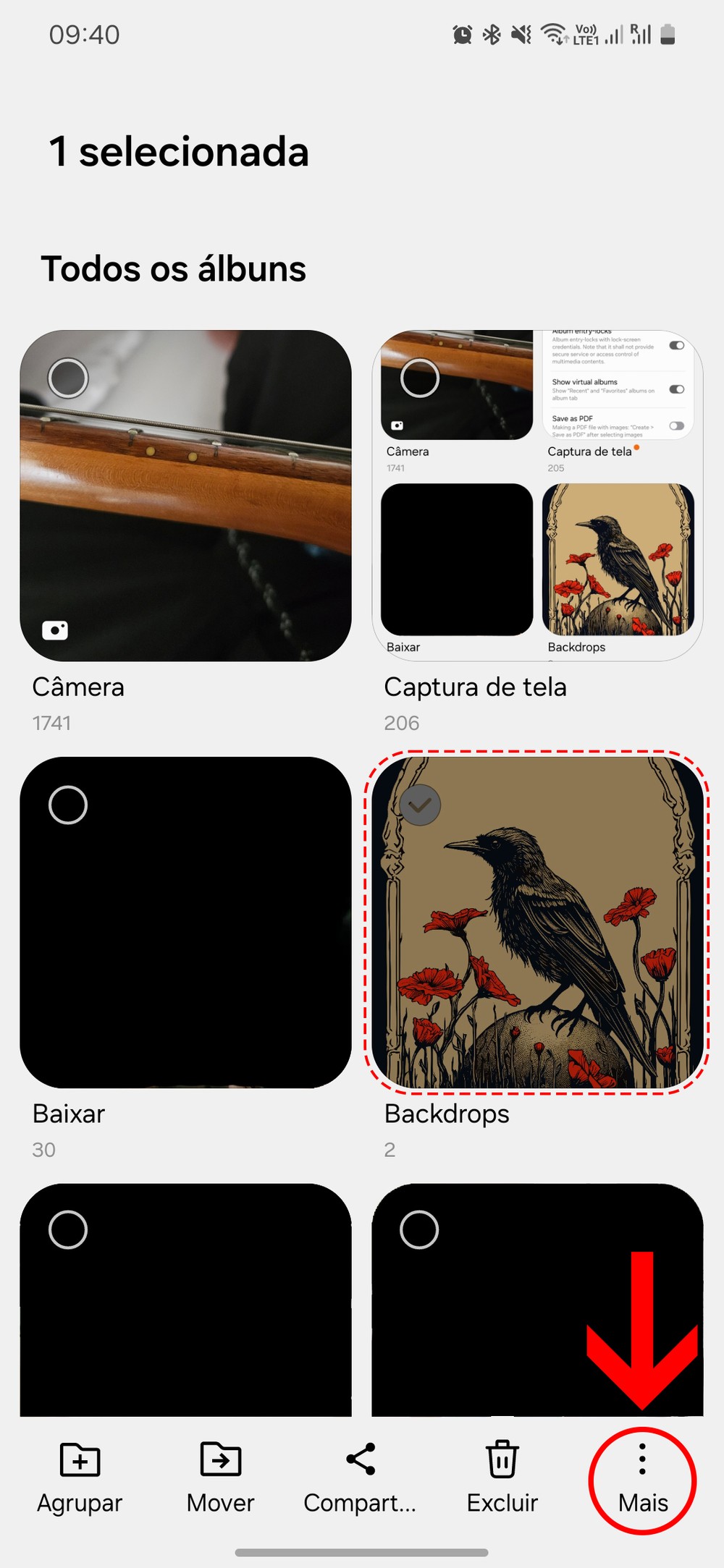Select the Captura de tela album group
Screen dimensions: 724x1568
point(420,378)
